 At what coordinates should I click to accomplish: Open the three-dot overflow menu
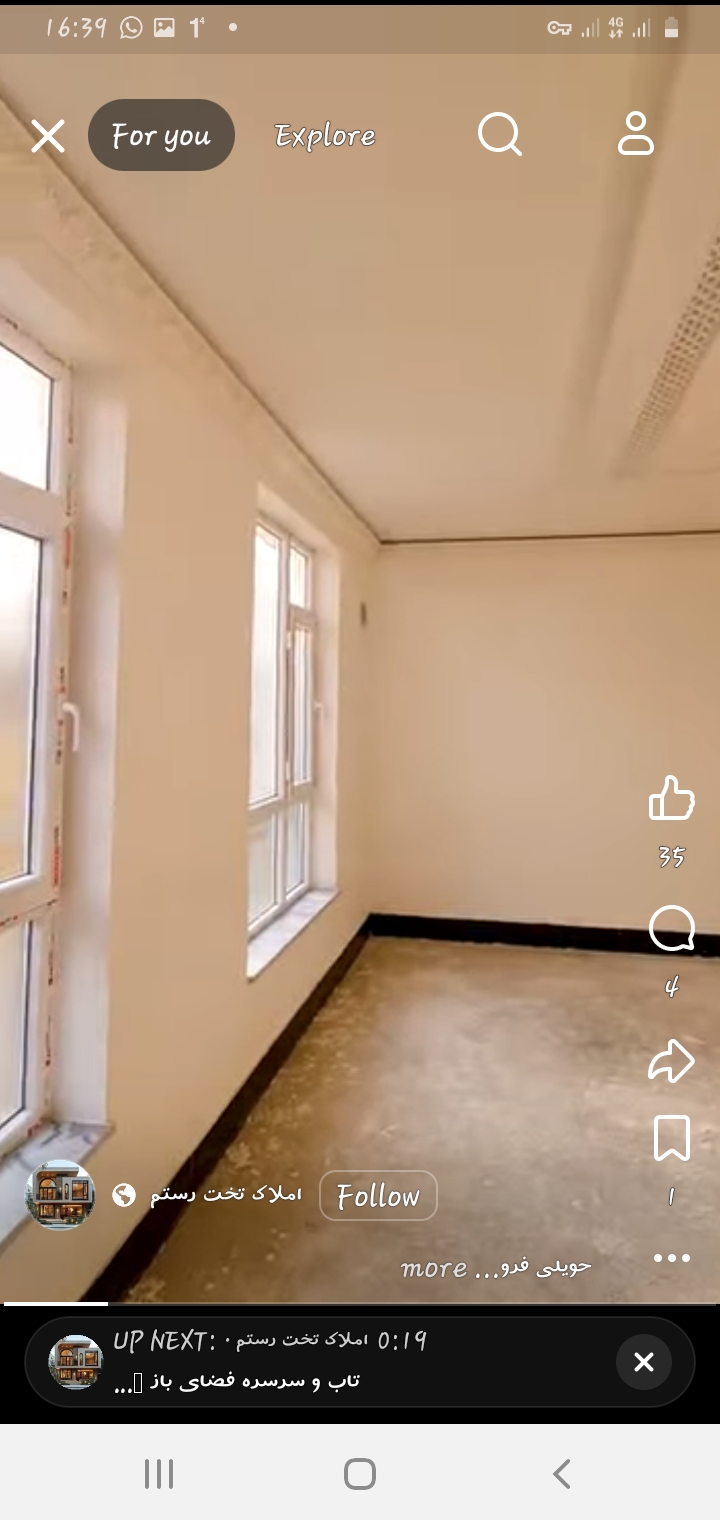click(x=671, y=1258)
